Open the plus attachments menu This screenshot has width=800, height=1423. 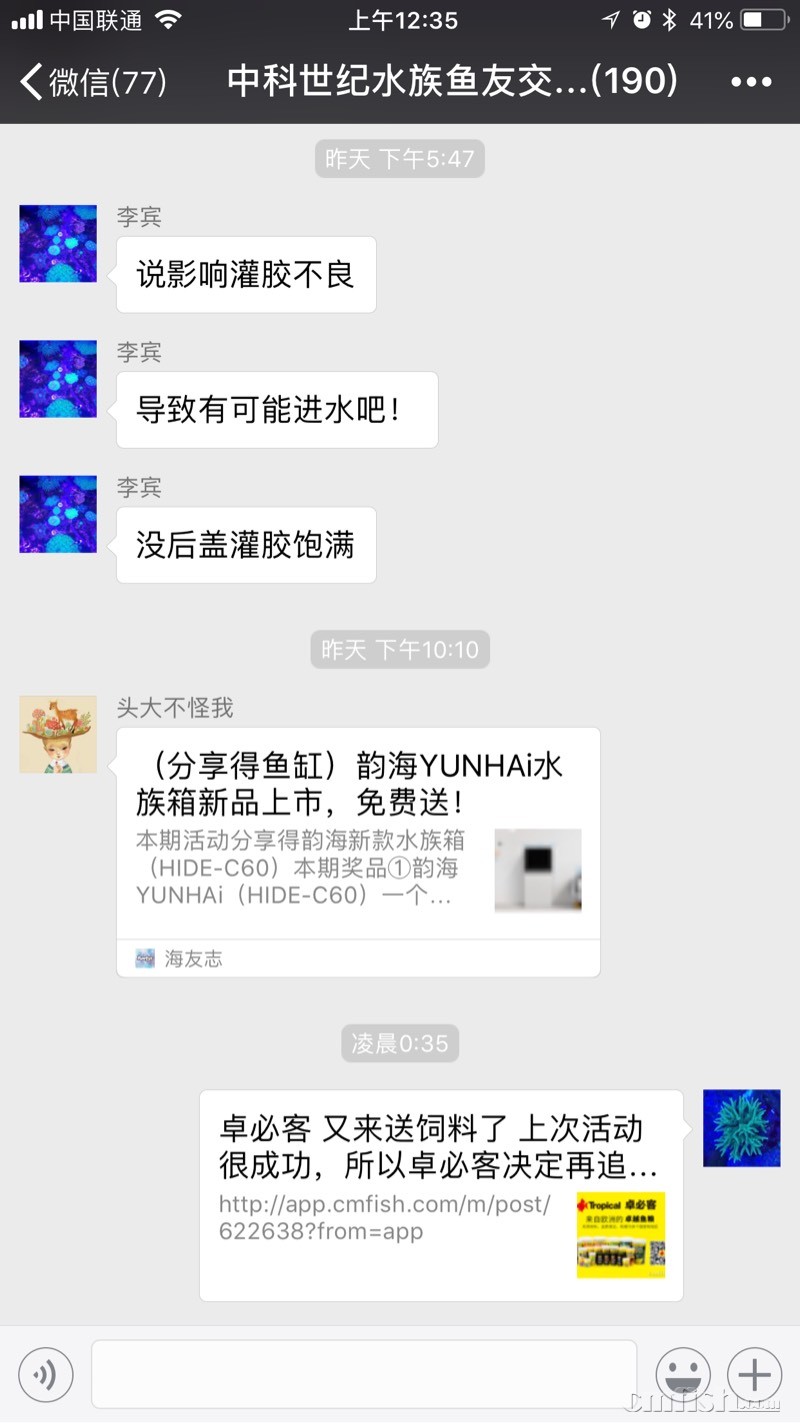pos(754,1375)
